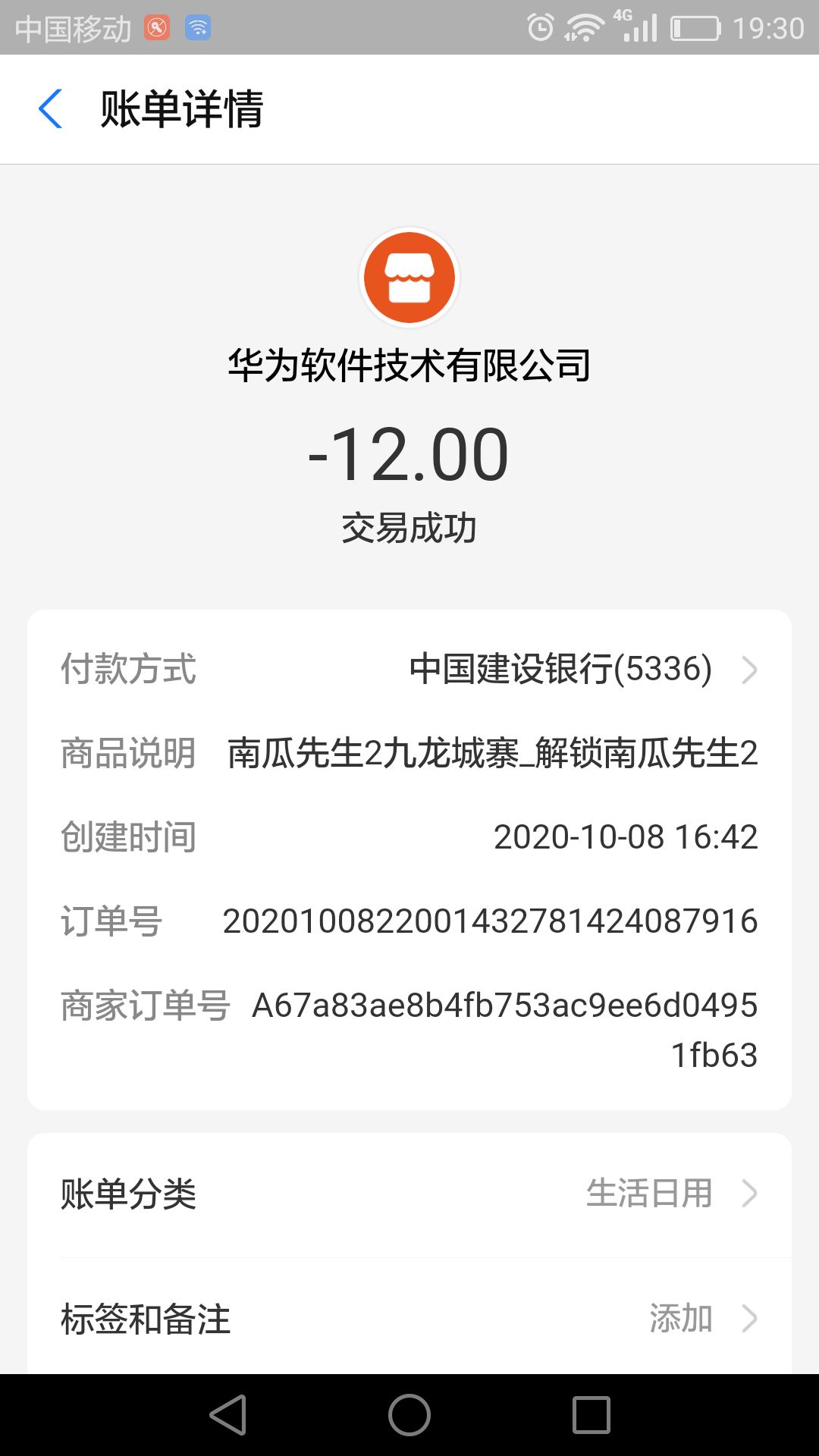
Task: Go back from bill details
Action: (50, 108)
